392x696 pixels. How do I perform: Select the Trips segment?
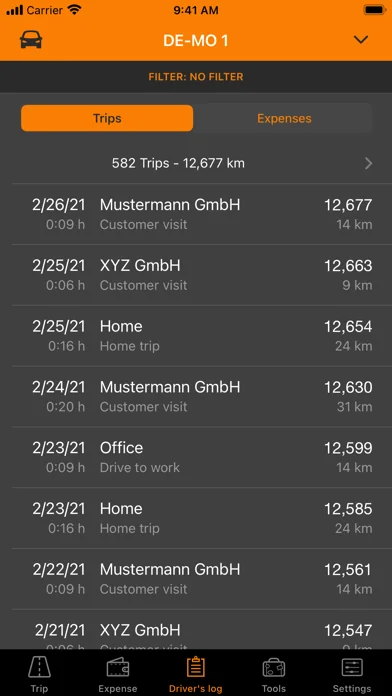[x=107, y=119]
